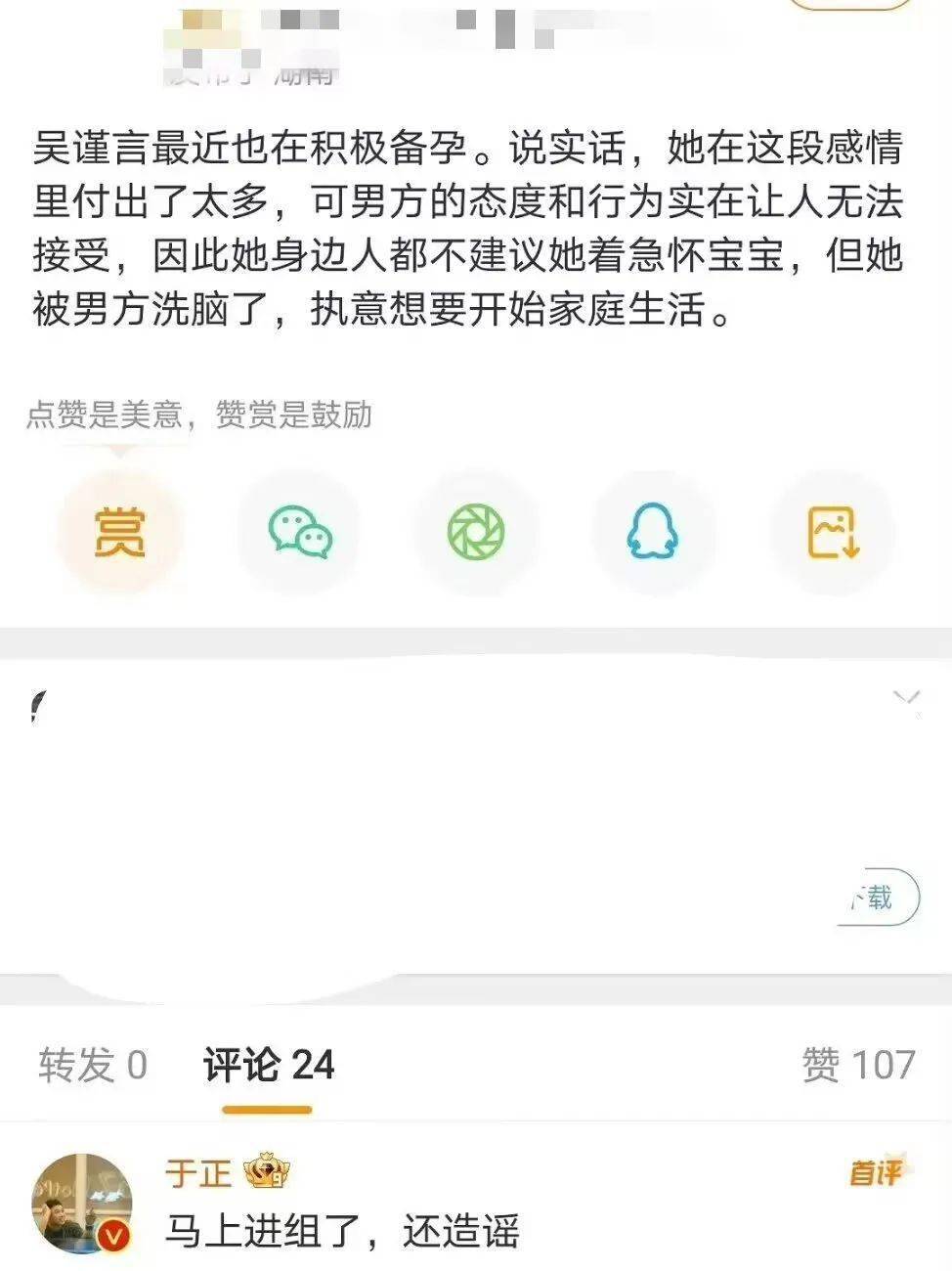Open the 于正 username link
952x1271 pixels.
tap(197, 1172)
